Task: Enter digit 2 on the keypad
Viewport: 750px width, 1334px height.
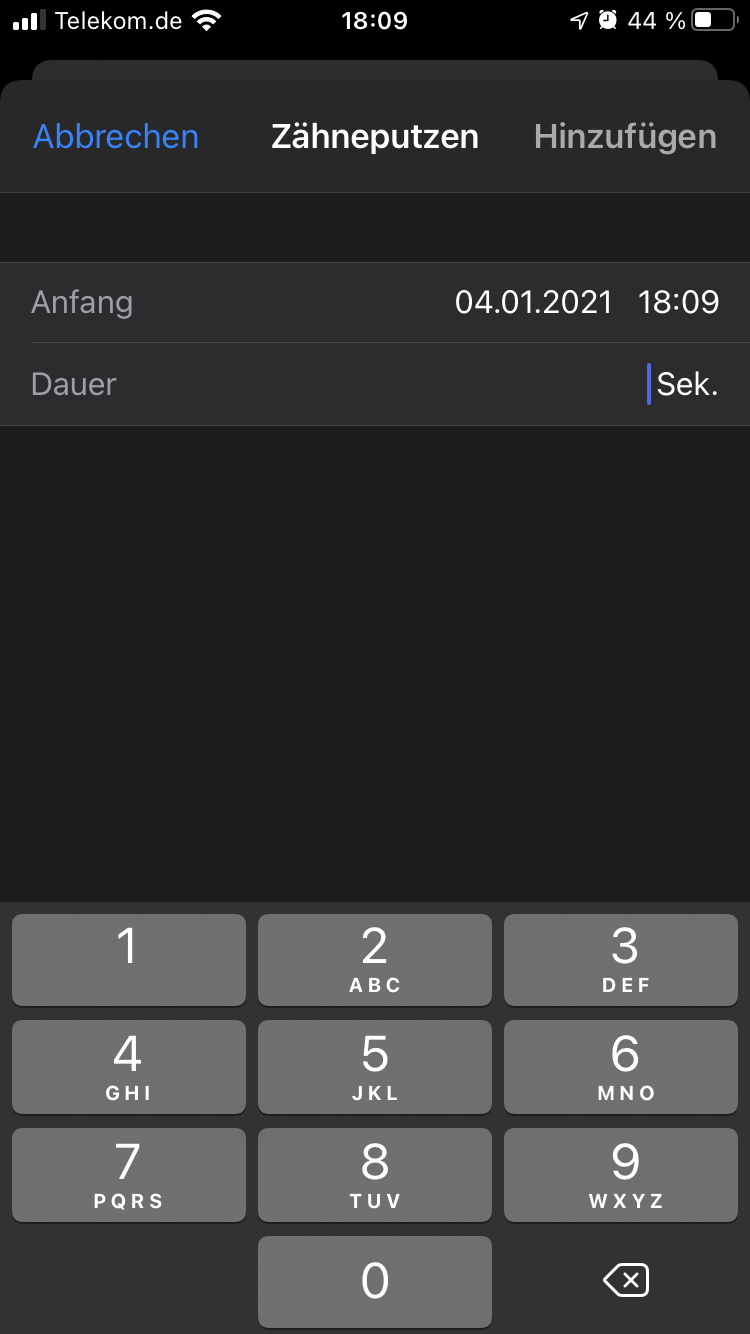Action: (375, 959)
